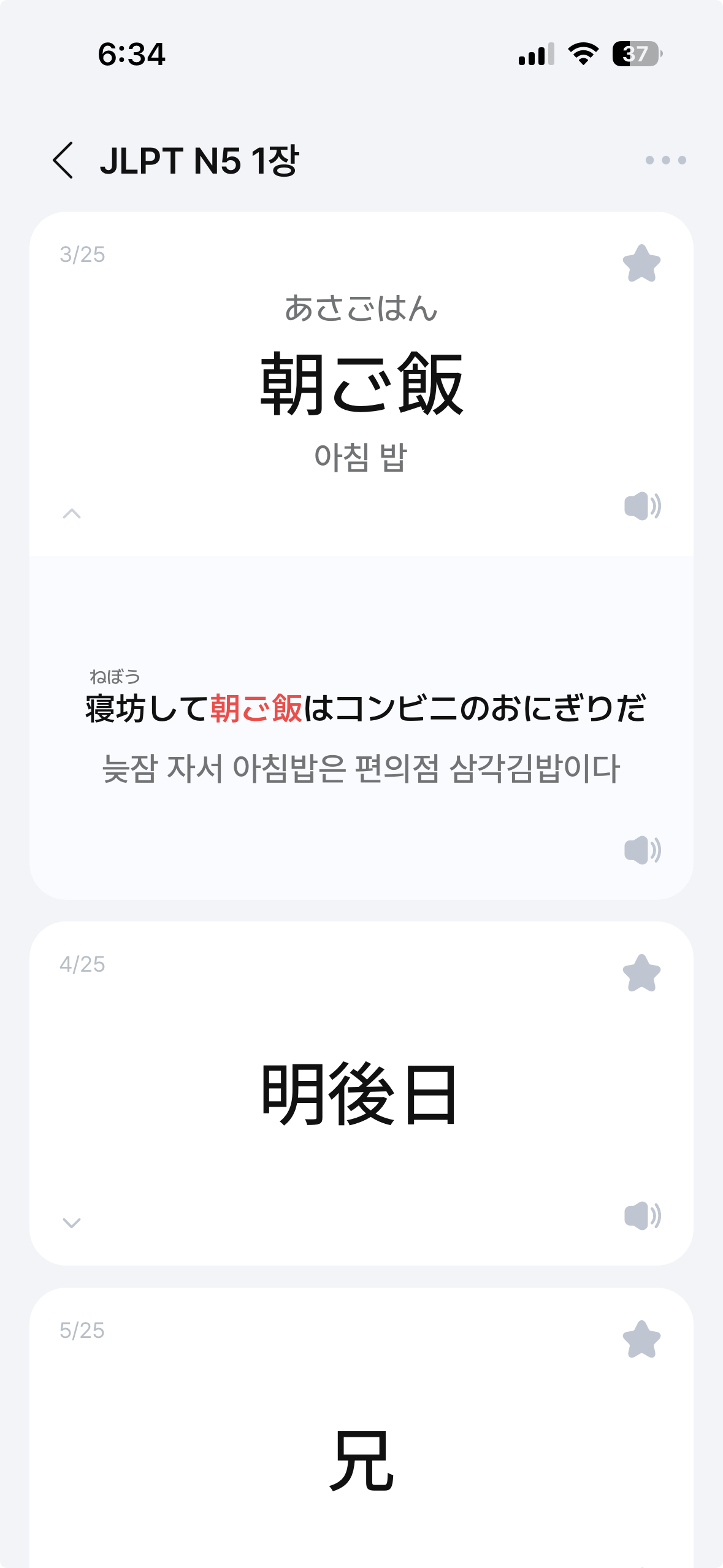
Task: Play pronunciation of 明後日
Action: click(641, 1216)
